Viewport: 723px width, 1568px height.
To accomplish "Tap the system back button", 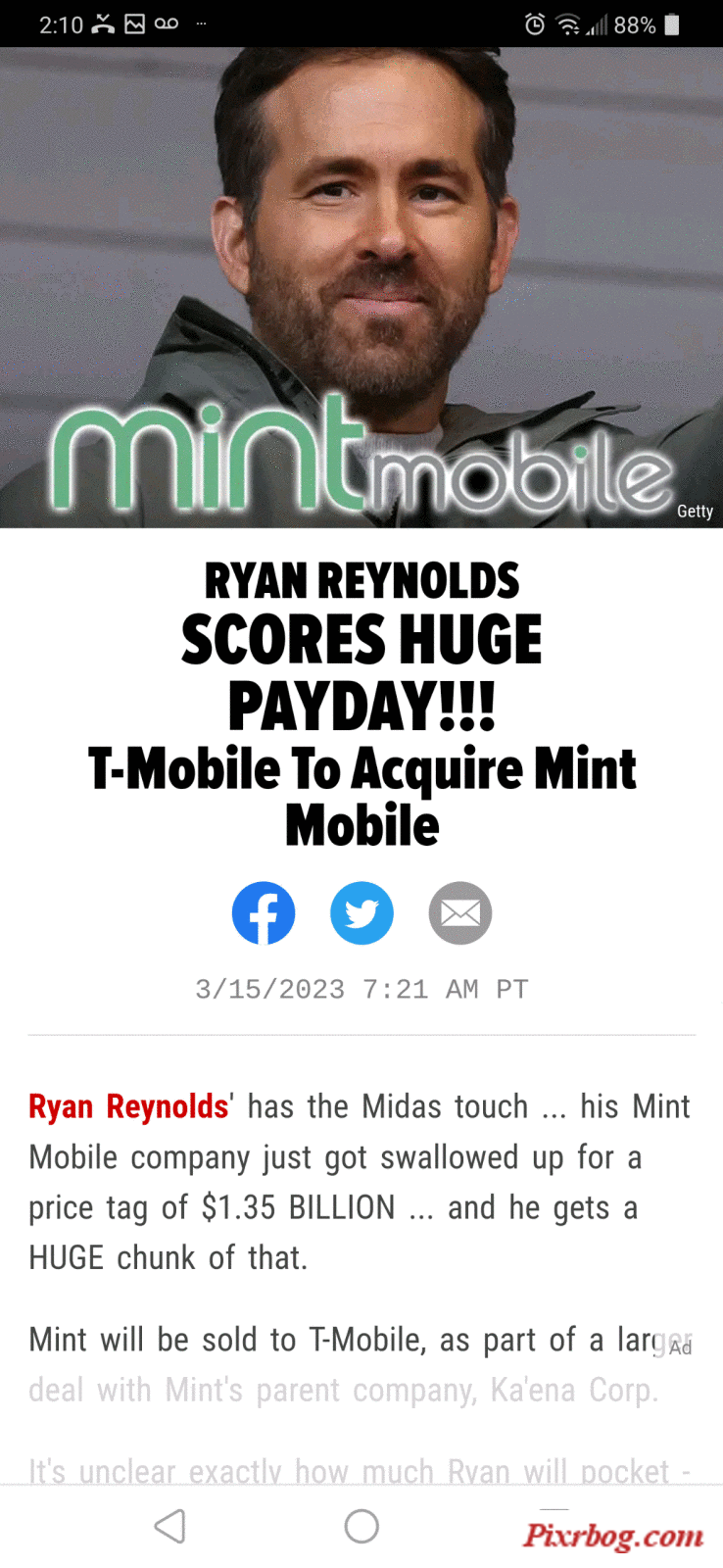I will pos(170,1526).
